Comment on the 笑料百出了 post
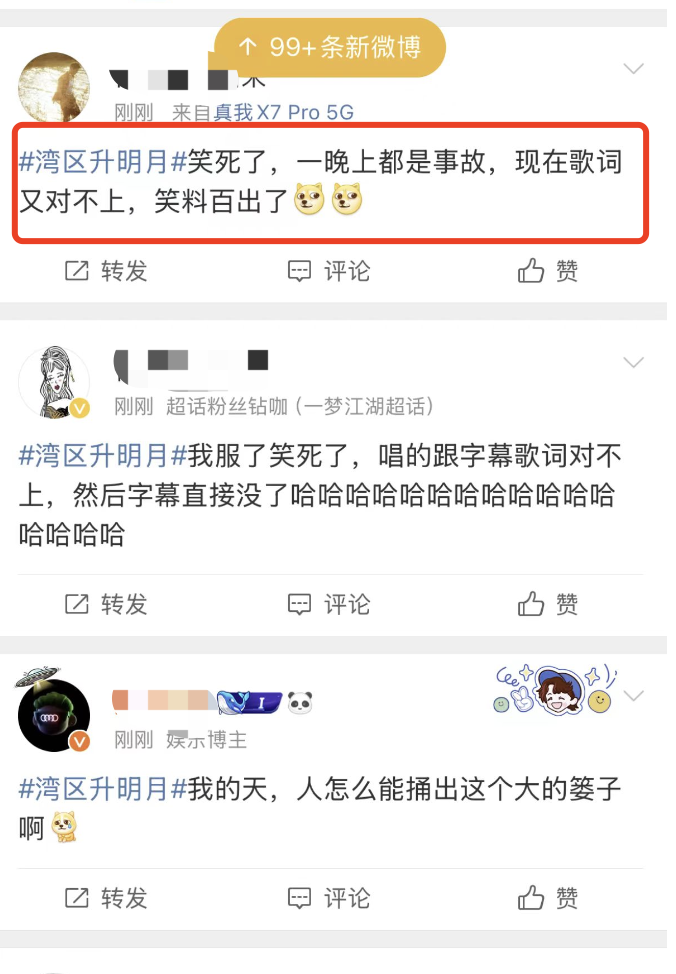The height and width of the screenshot is (974, 676). [x=329, y=271]
